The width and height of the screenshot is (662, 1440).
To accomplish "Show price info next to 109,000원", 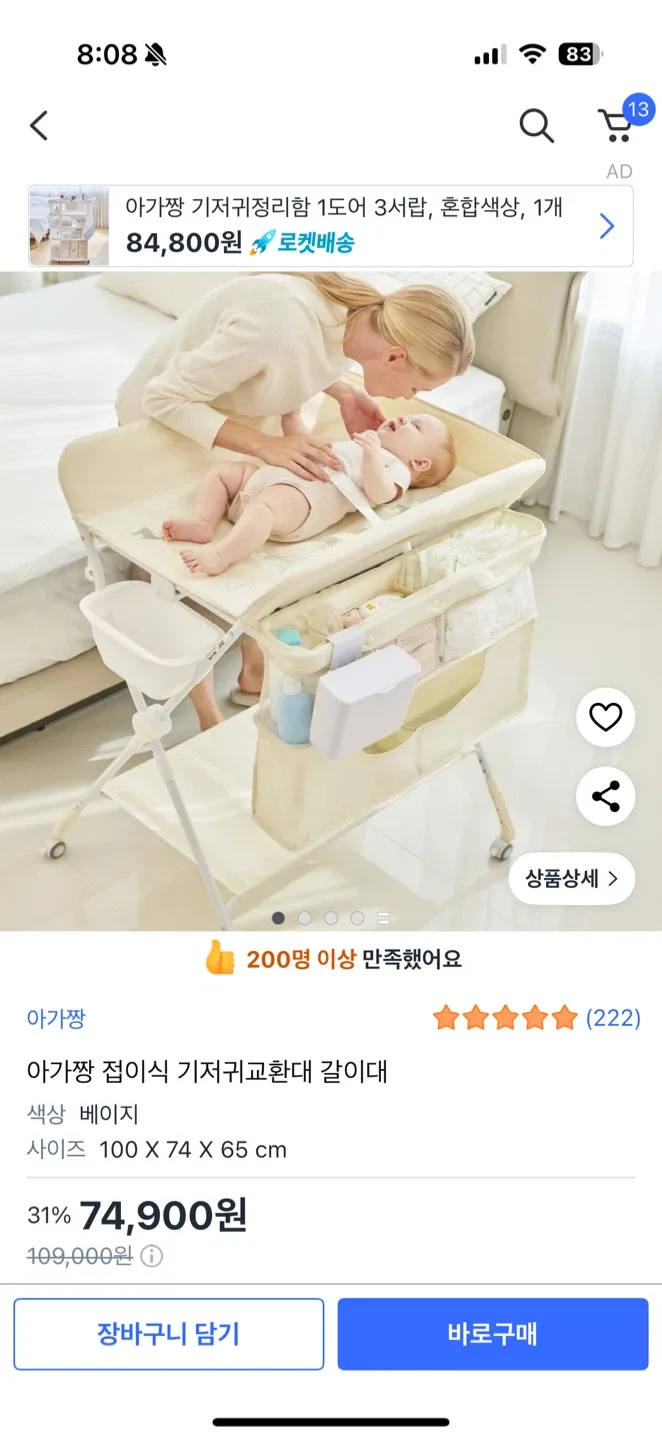I will (x=151, y=1256).
